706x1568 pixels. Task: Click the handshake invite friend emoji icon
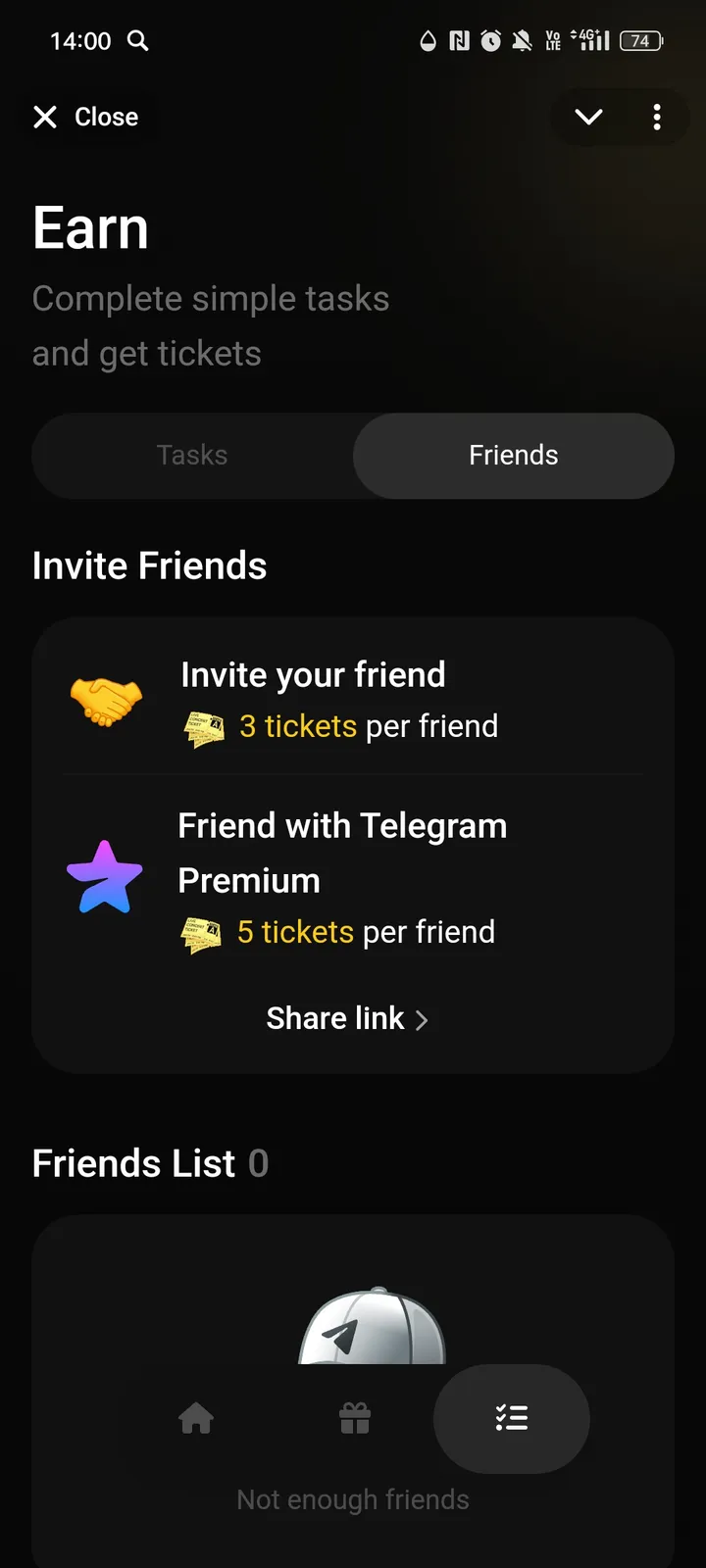click(105, 698)
